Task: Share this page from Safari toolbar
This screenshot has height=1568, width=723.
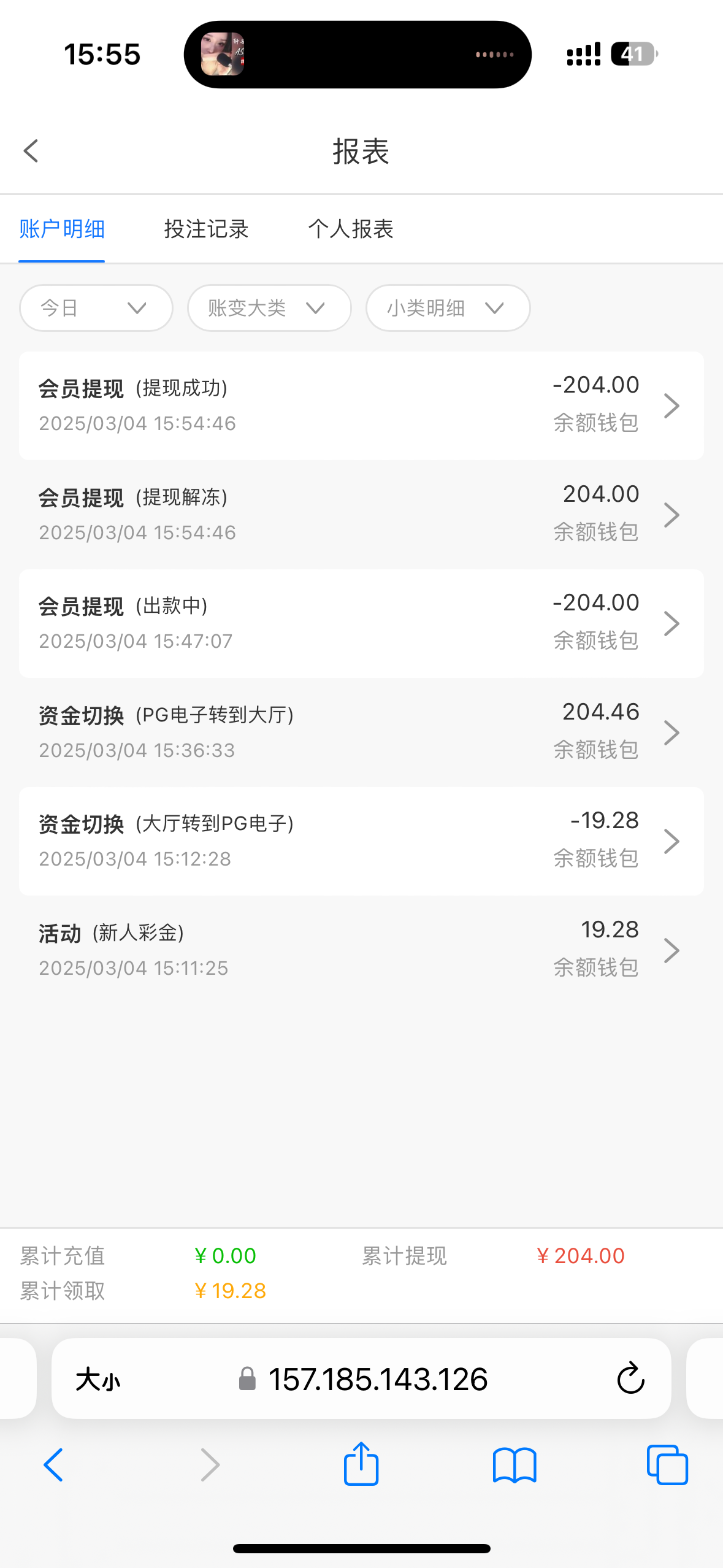Action: [x=361, y=1464]
